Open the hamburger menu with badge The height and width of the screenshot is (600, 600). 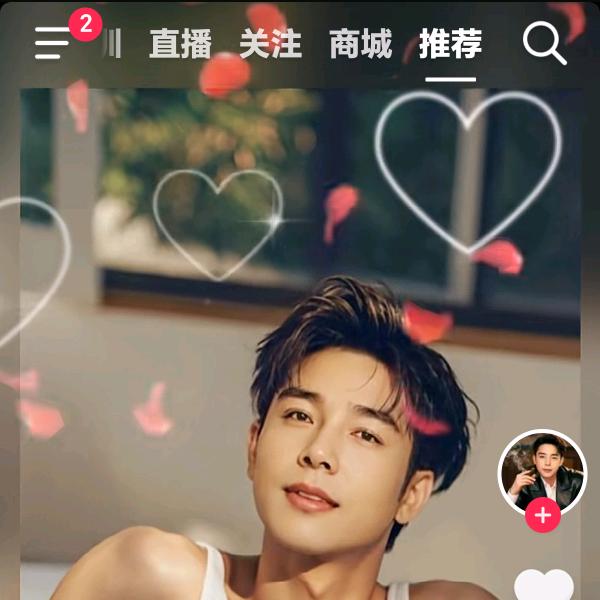click(x=53, y=43)
